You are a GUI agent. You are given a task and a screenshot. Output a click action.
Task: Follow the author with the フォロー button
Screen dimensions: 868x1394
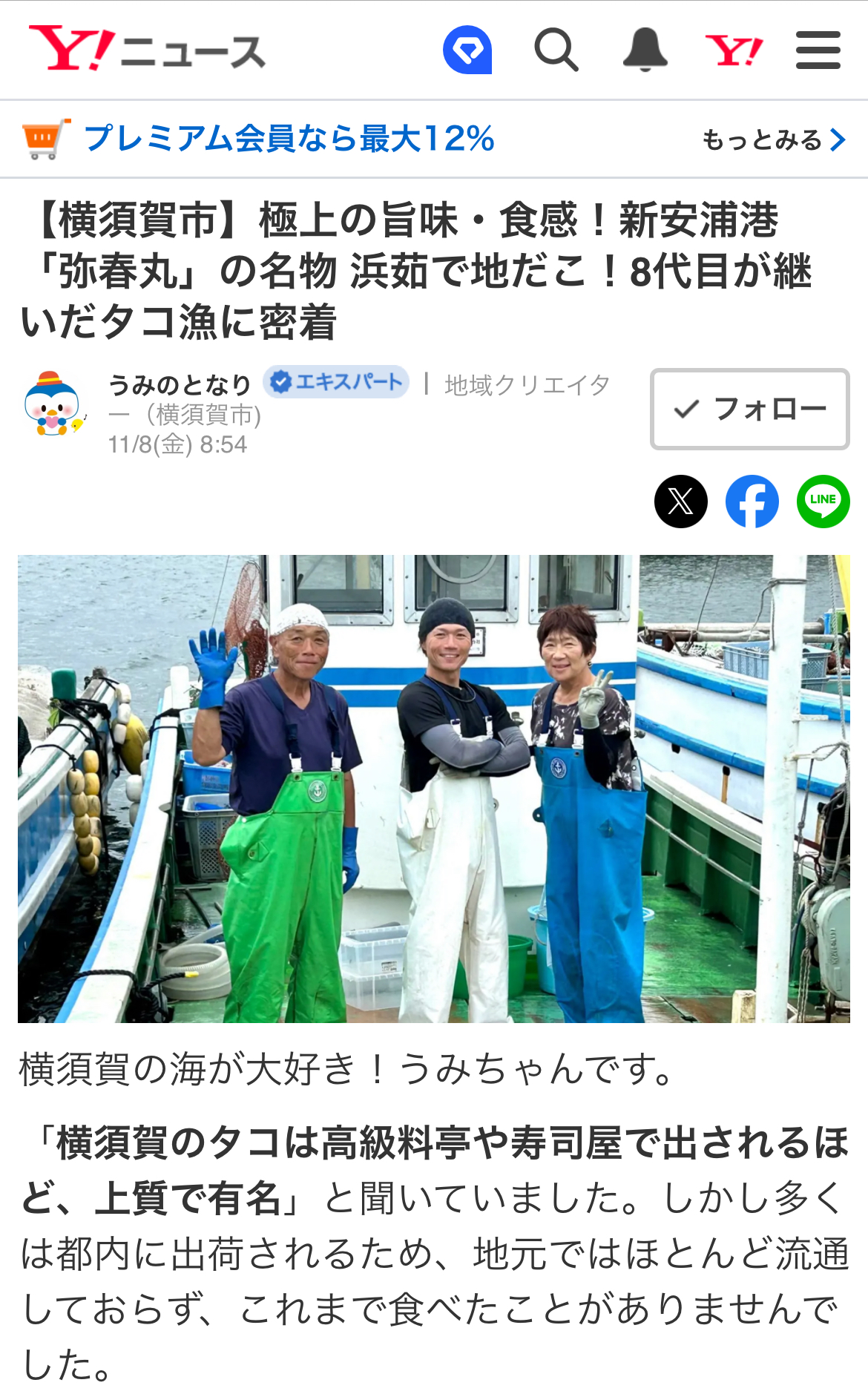(749, 409)
